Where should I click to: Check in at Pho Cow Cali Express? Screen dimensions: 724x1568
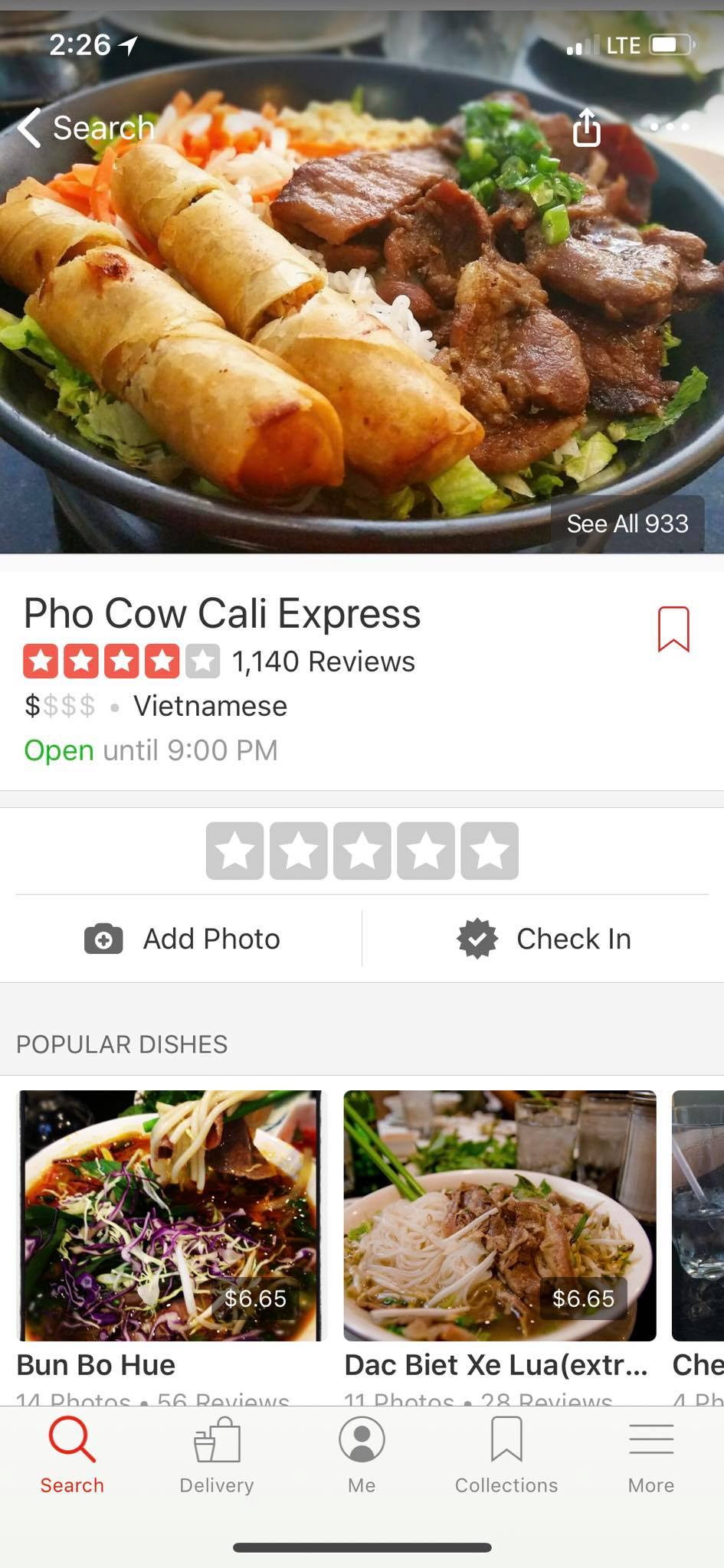(x=544, y=939)
